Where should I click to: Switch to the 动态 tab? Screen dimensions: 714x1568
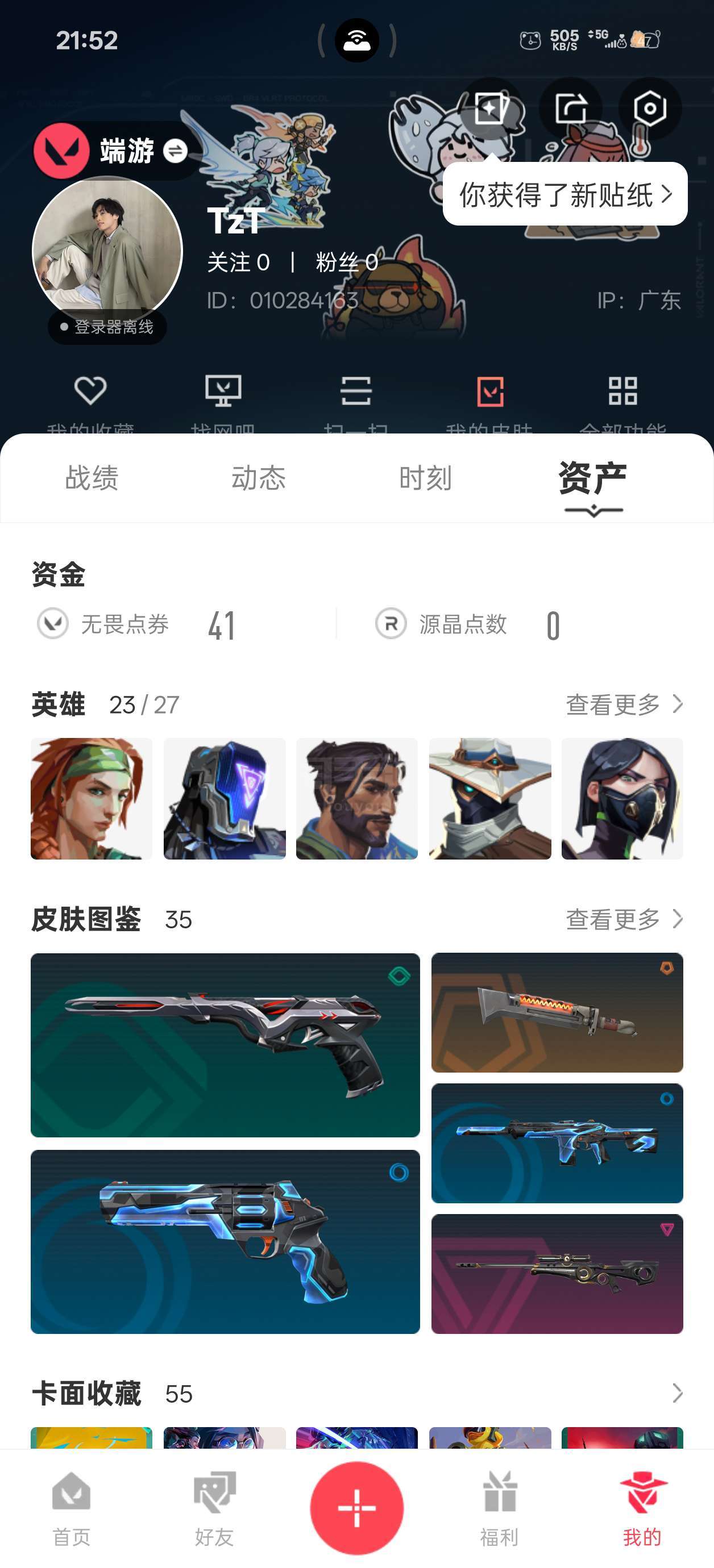(x=258, y=478)
